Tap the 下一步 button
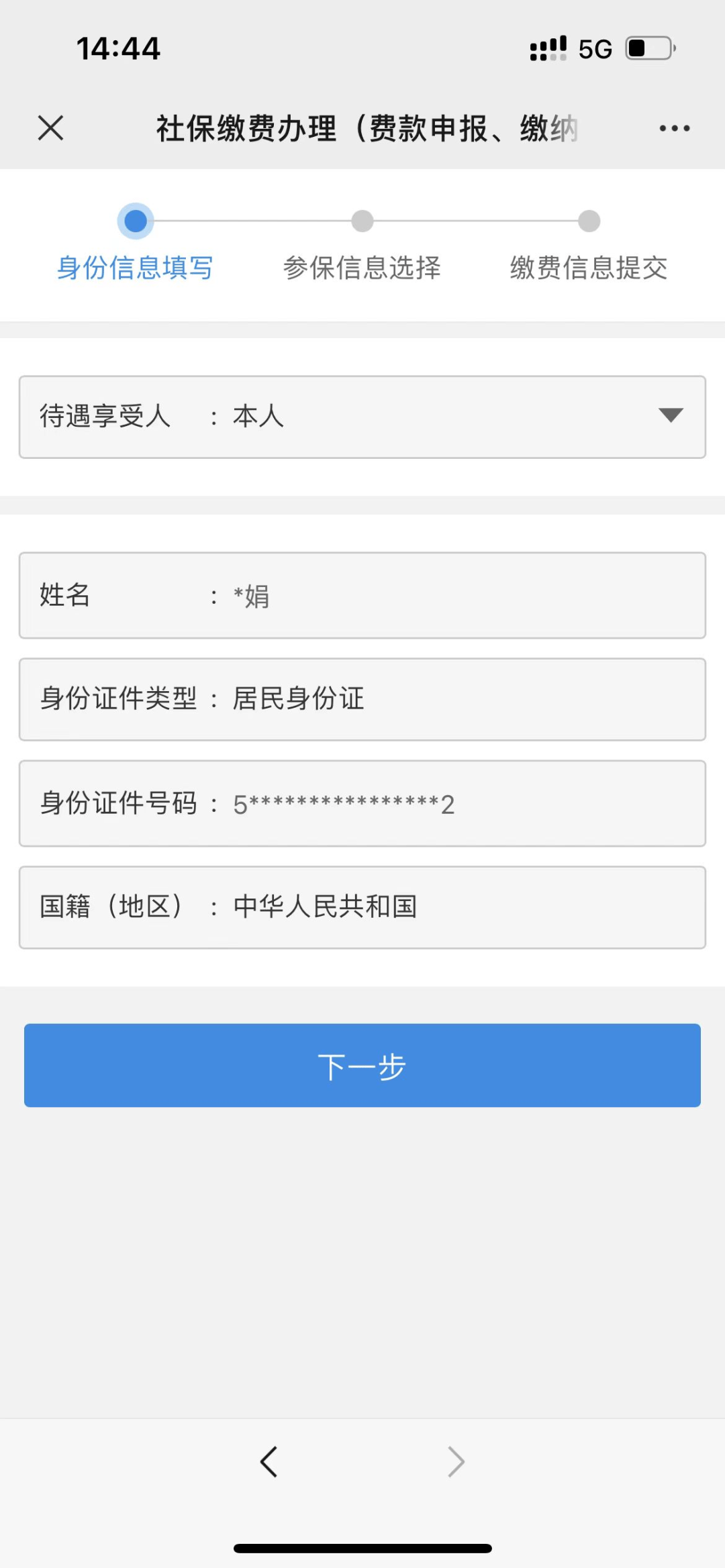The width and height of the screenshot is (725, 1568). click(x=362, y=1065)
